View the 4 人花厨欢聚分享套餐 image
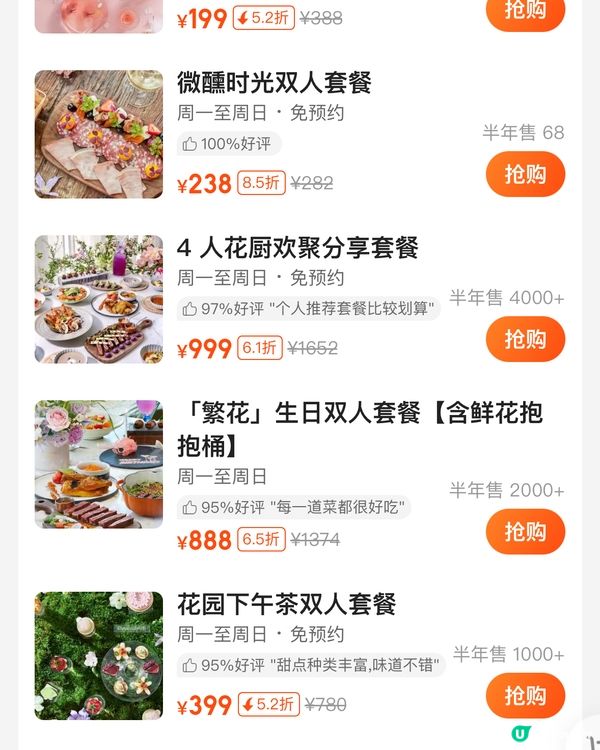The height and width of the screenshot is (750, 600). 98,299
